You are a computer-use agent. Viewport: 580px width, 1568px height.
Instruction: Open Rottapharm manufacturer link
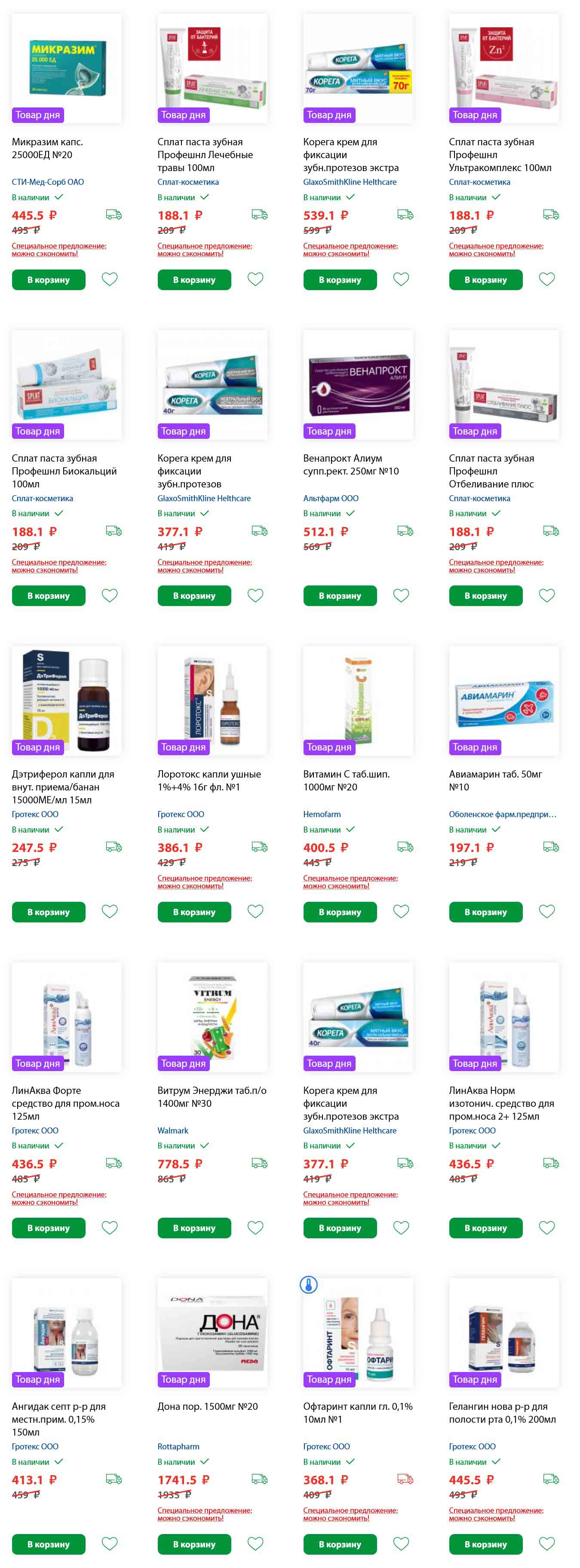click(178, 1447)
